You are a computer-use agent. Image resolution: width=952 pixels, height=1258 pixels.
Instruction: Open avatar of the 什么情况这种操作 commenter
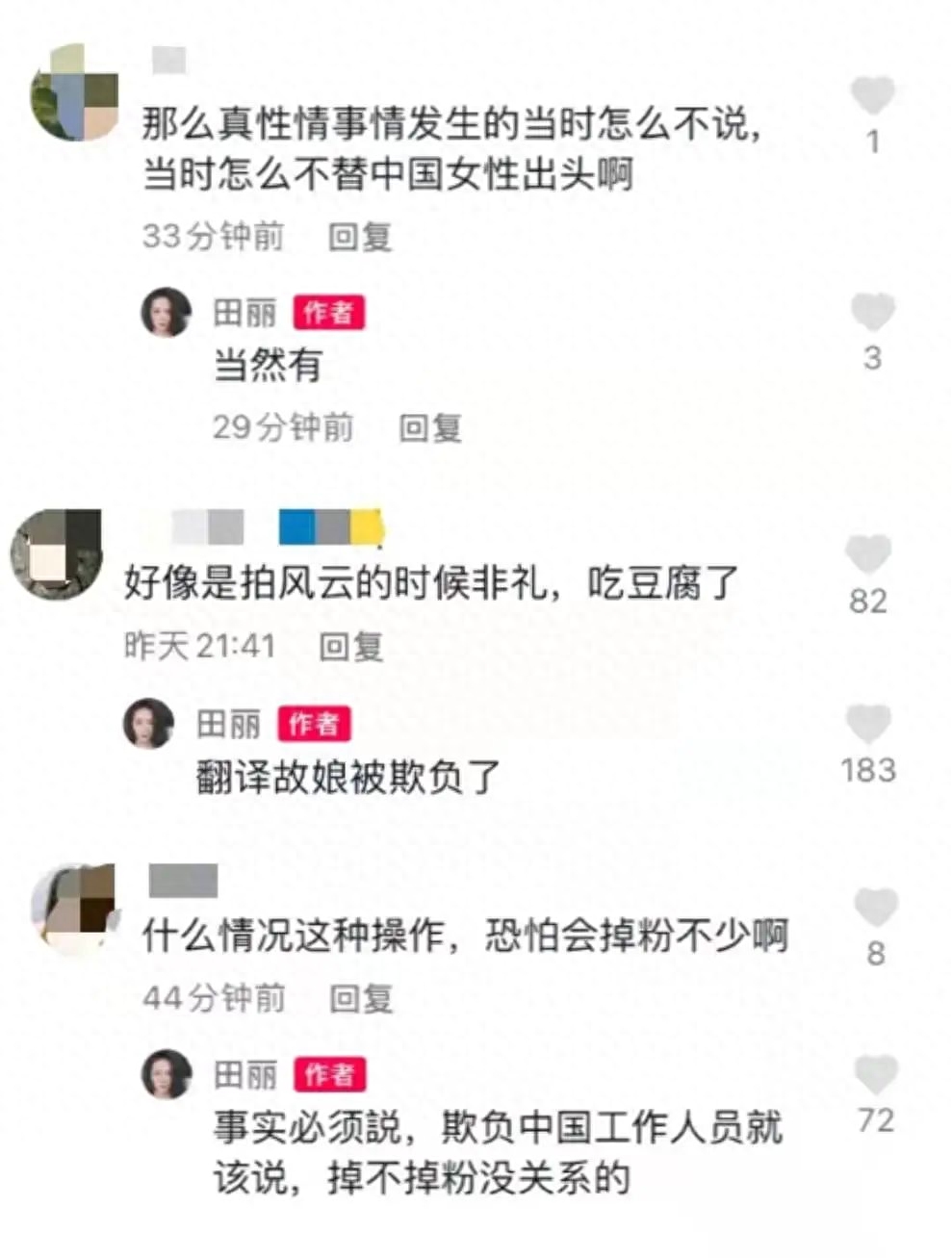[x=74, y=910]
